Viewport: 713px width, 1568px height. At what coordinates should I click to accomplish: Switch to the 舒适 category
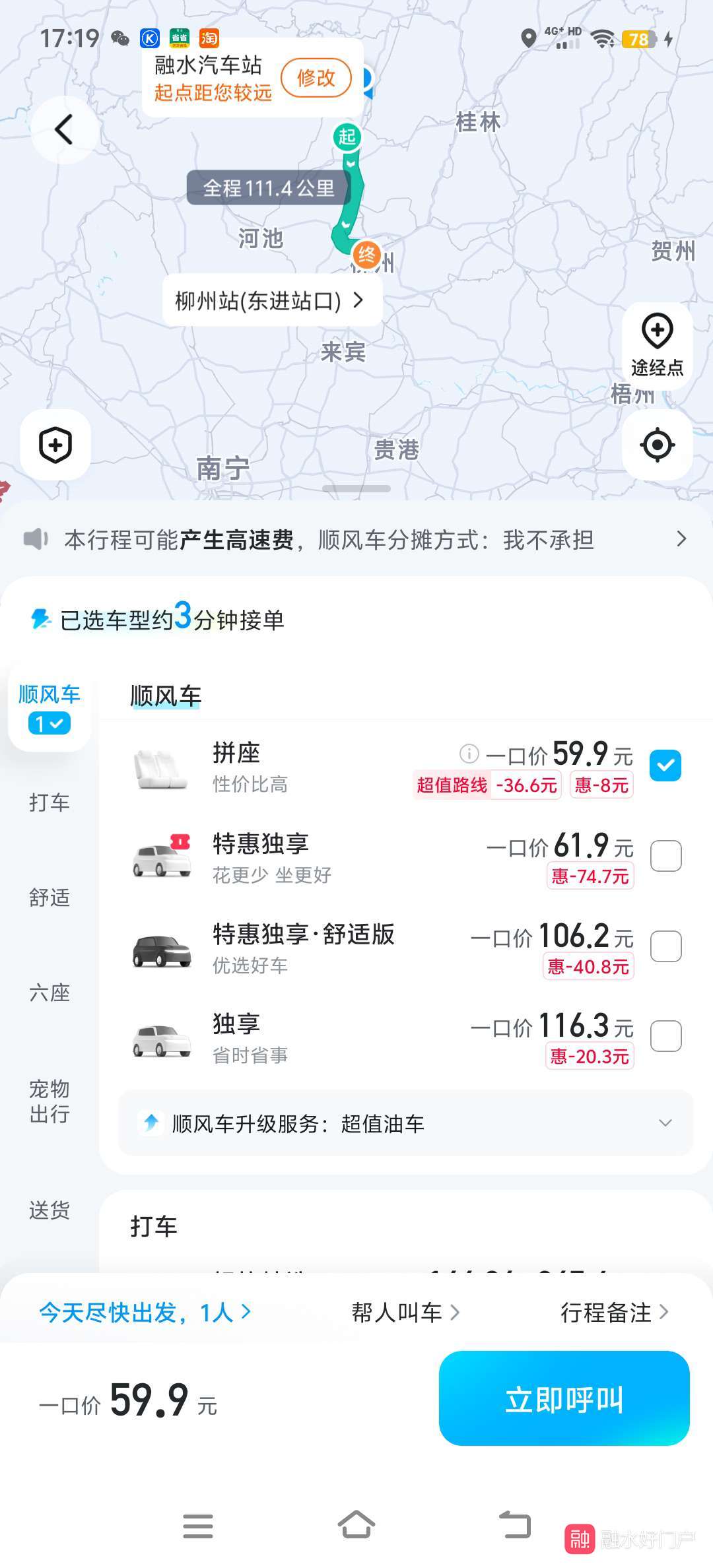[50, 898]
